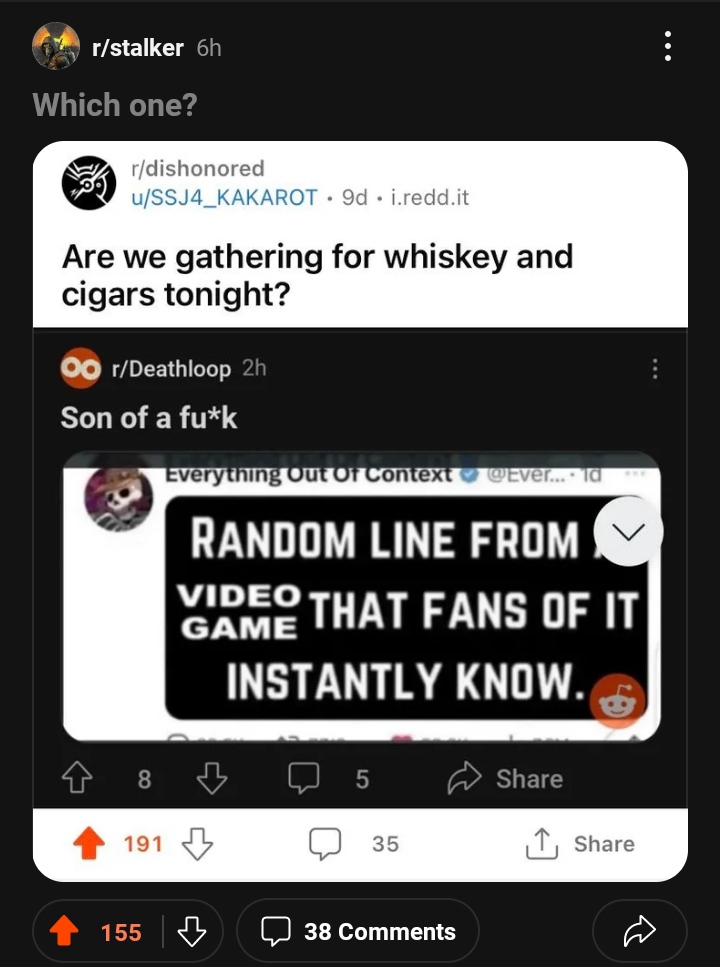The image size is (720, 967).
Task: Share the r/stalker post via arrow button
Action: (x=638, y=932)
